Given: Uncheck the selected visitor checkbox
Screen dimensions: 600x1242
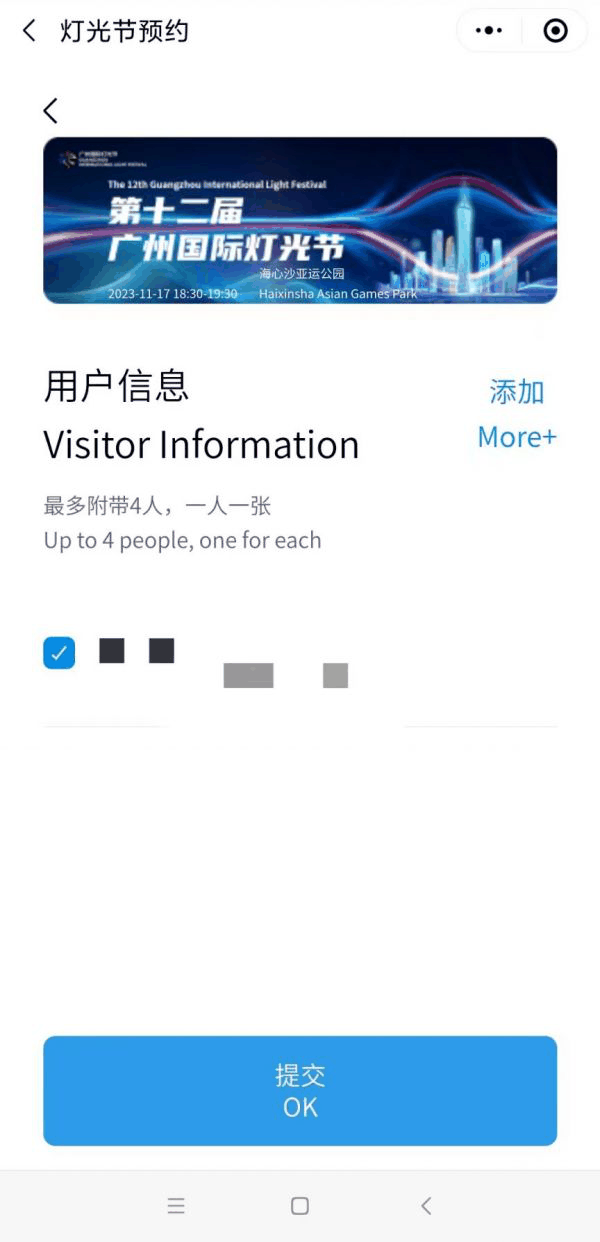Looking at the screenshot, I should (x=59, y=653).
